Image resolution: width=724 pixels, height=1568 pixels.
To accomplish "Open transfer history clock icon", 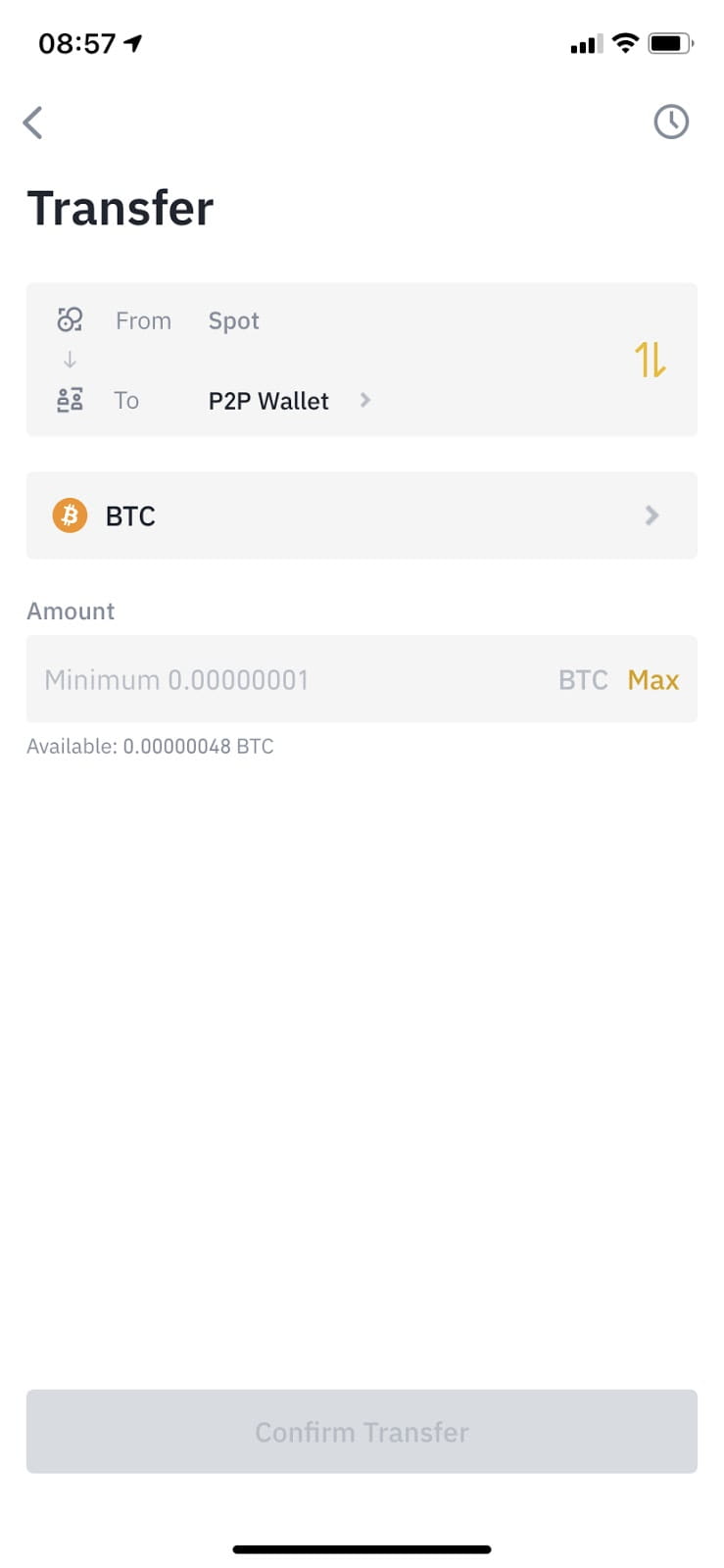I will click(x=671, y=122).
